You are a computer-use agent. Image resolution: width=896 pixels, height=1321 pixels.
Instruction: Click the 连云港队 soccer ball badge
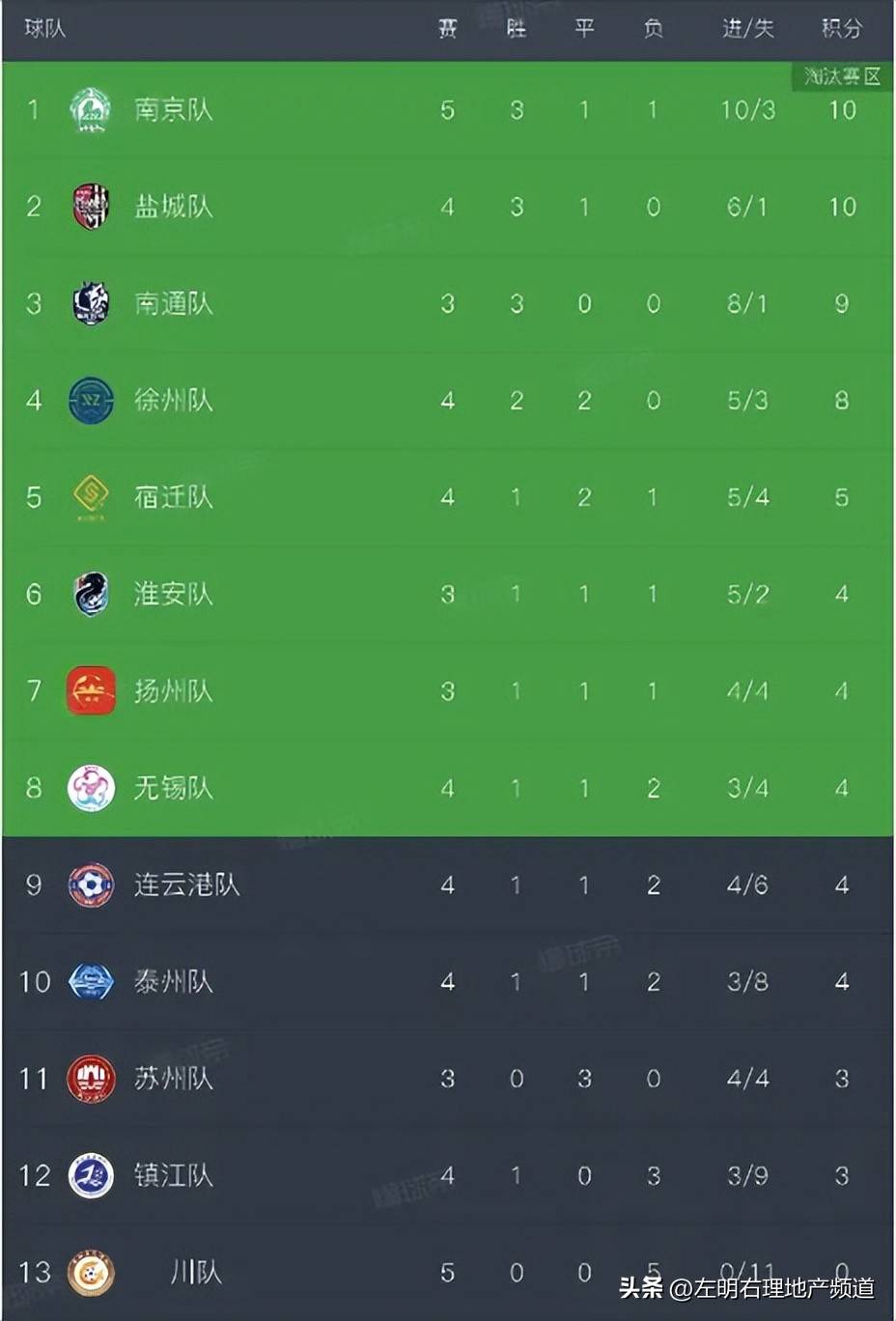pyautogui.click(x=92, y=885)
